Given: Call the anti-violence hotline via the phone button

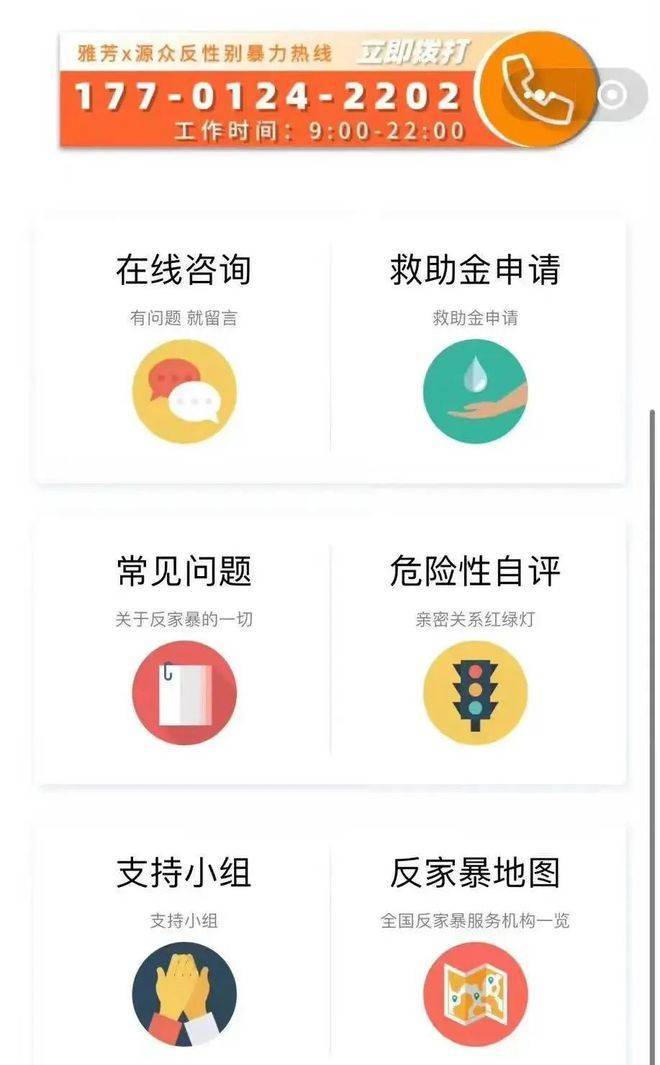Looking at the screenshot, I should 536,88.
